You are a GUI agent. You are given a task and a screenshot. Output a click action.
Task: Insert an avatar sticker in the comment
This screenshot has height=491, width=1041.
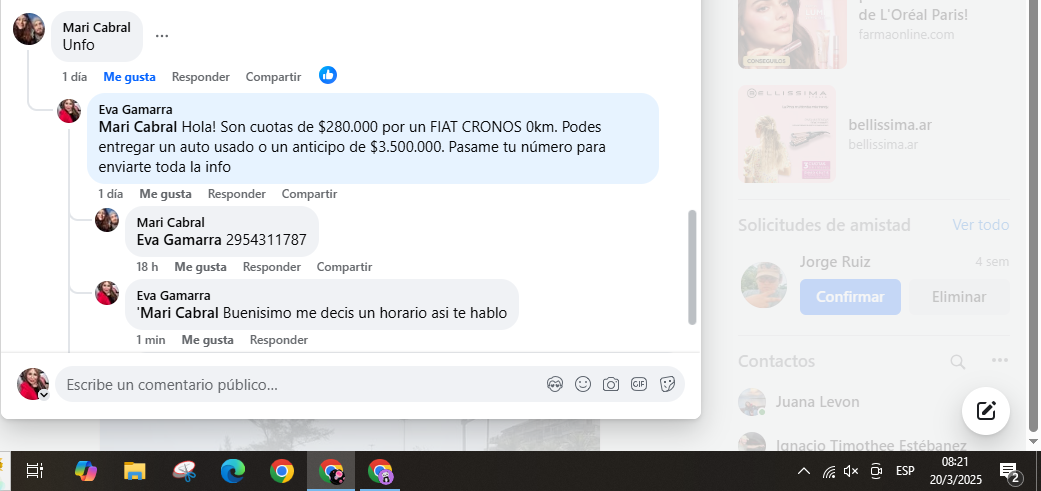[x=555, y=384]
